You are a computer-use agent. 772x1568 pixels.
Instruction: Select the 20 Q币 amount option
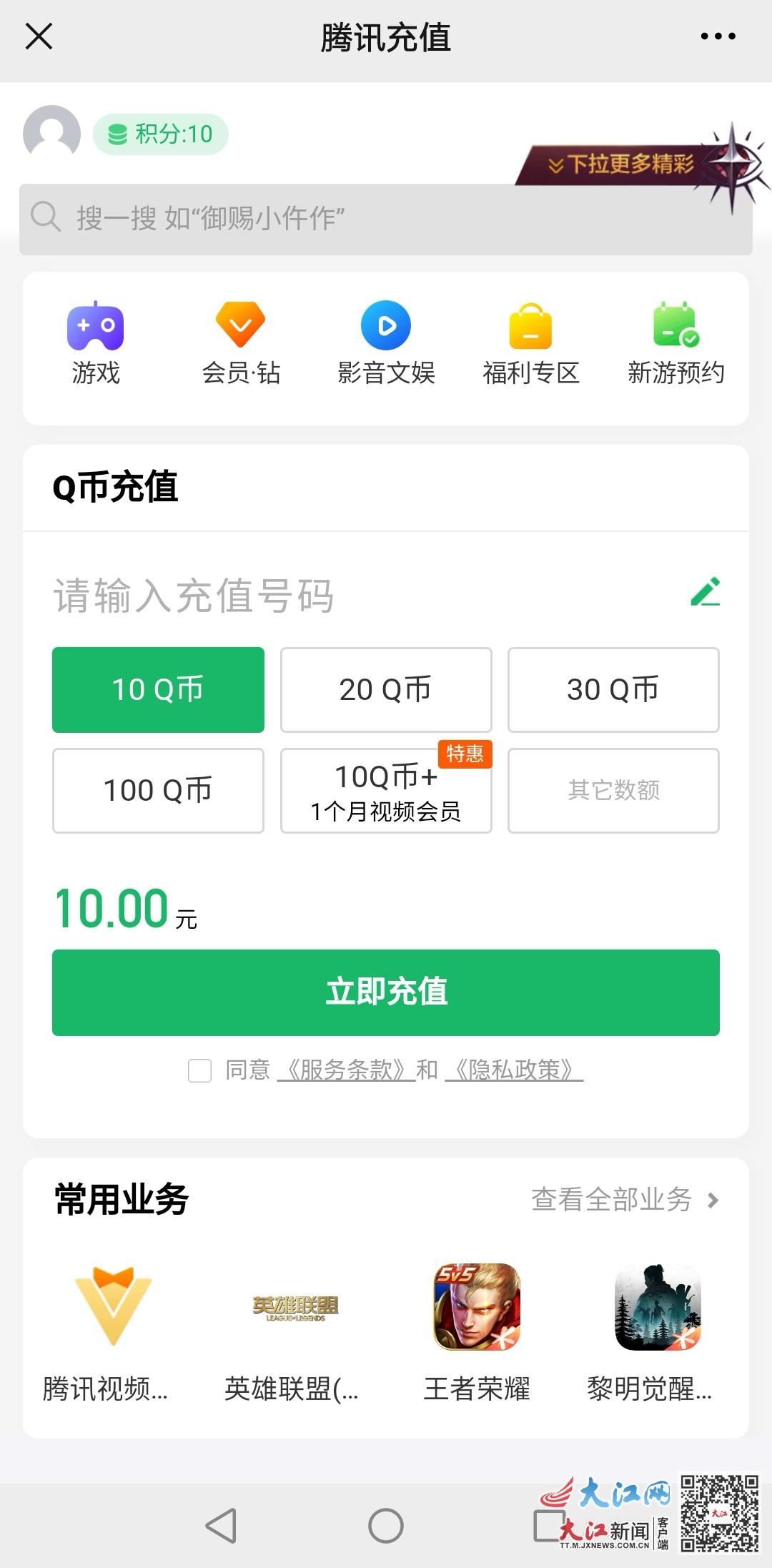[385, 689]
